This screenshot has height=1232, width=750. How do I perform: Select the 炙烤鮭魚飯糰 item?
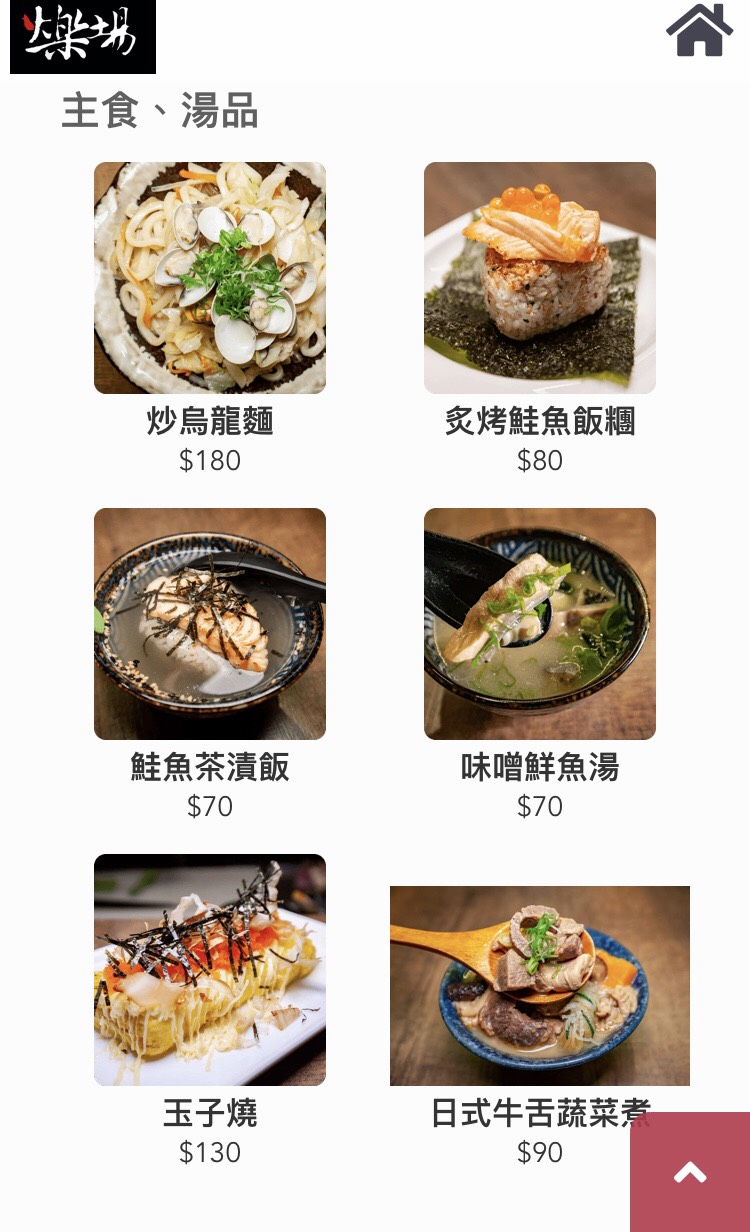pos(540,278)
